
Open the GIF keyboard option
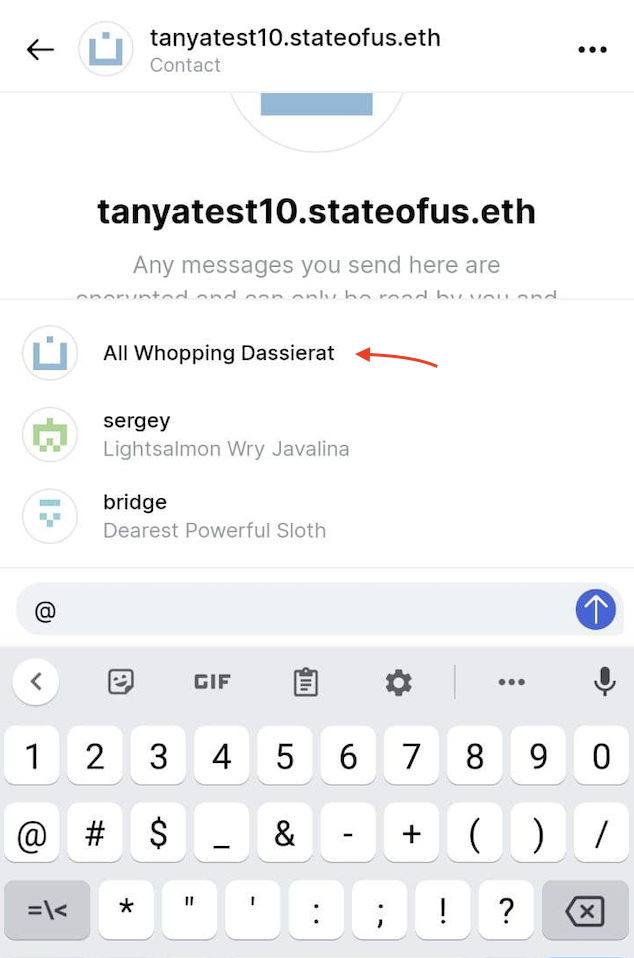[212, 682]
